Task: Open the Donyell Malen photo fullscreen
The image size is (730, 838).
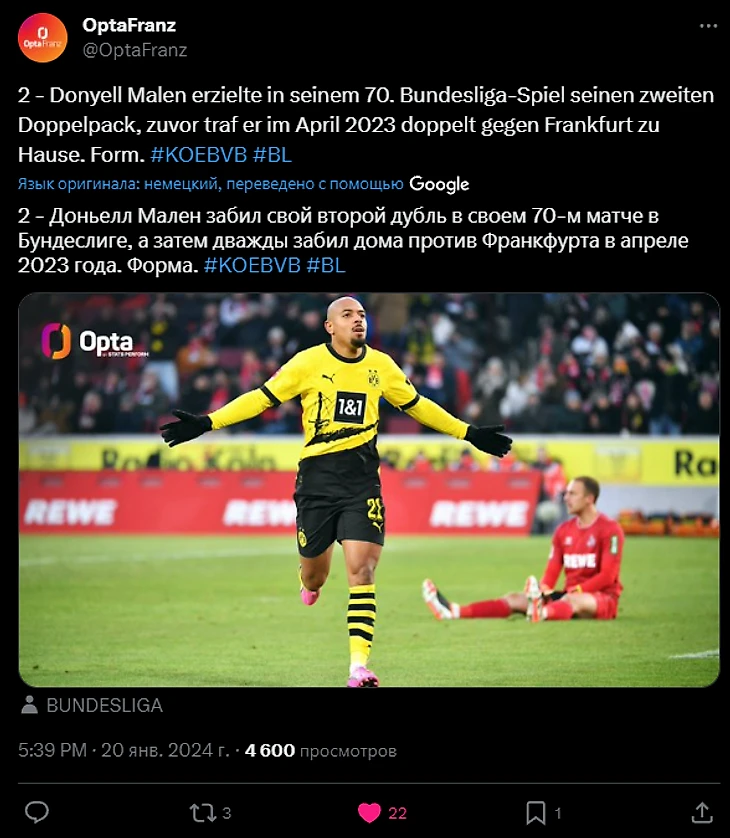Action: pos(368,489)
